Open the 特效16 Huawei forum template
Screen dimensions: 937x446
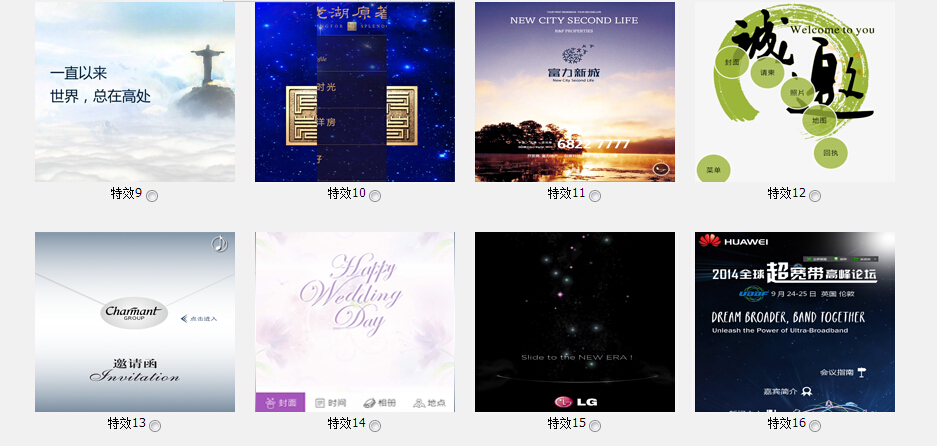(795, 322)
